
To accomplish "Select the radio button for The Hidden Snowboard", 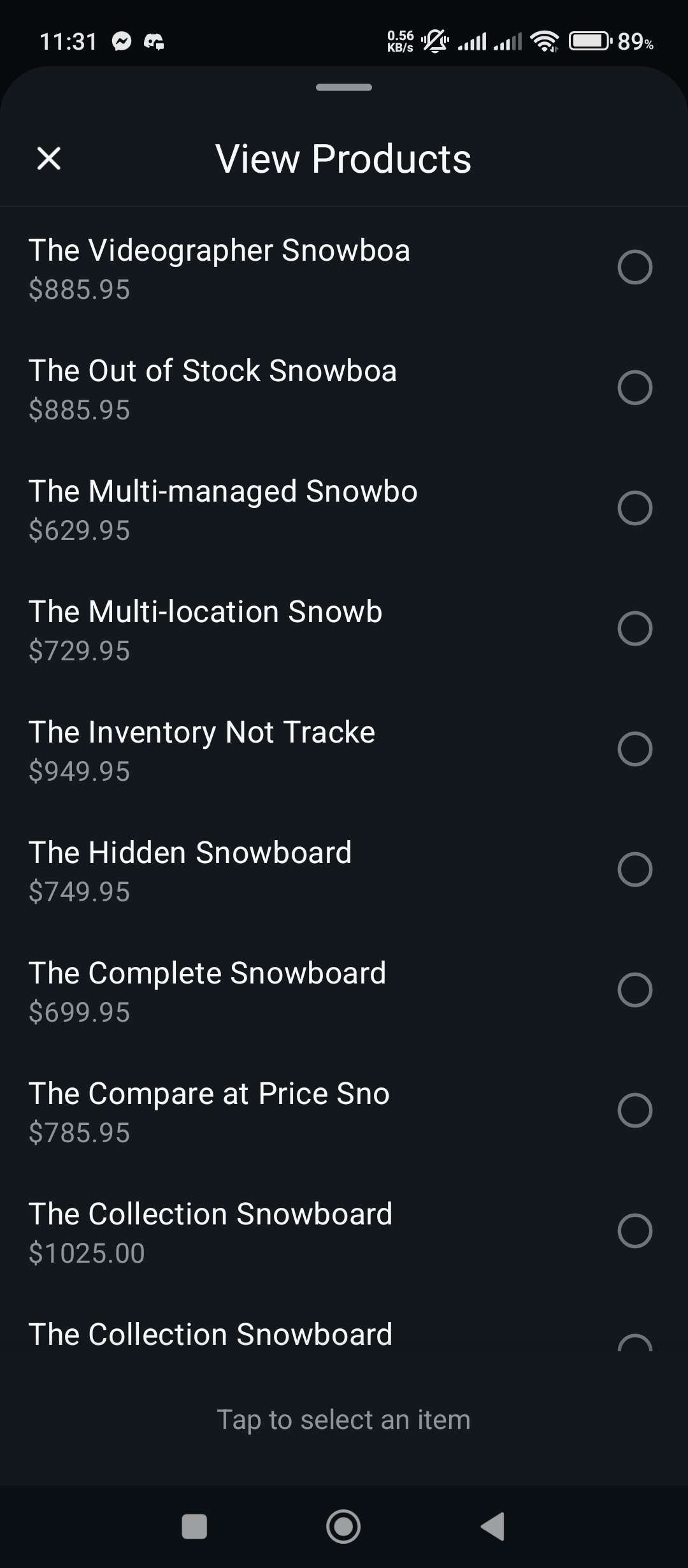I will (635, 869).
